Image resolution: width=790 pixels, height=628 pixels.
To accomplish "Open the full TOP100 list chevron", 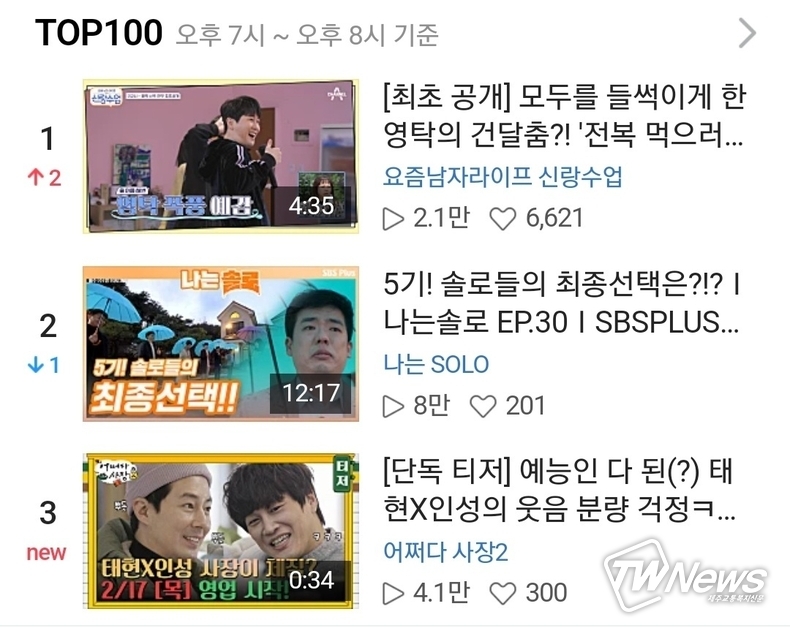I will click(747, 33).
